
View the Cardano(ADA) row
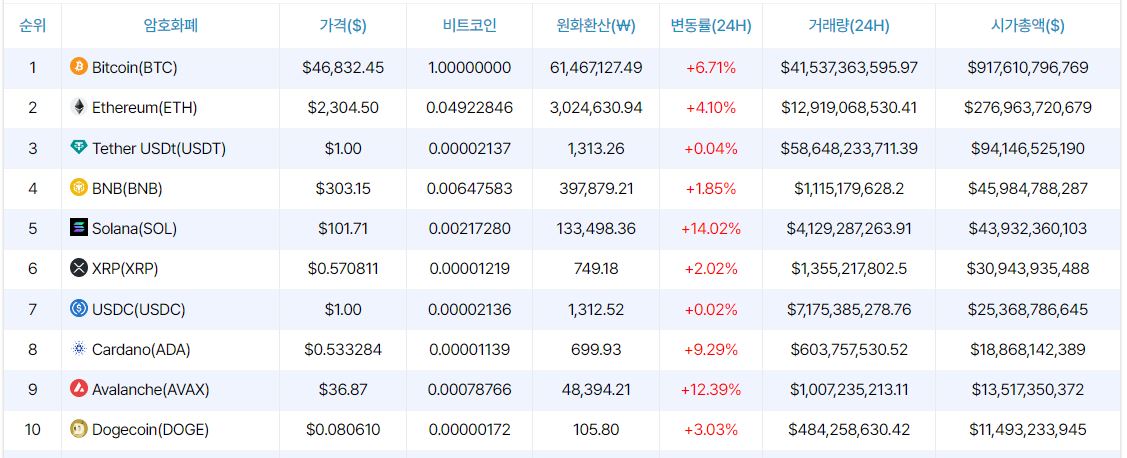(x=140, y=349)
